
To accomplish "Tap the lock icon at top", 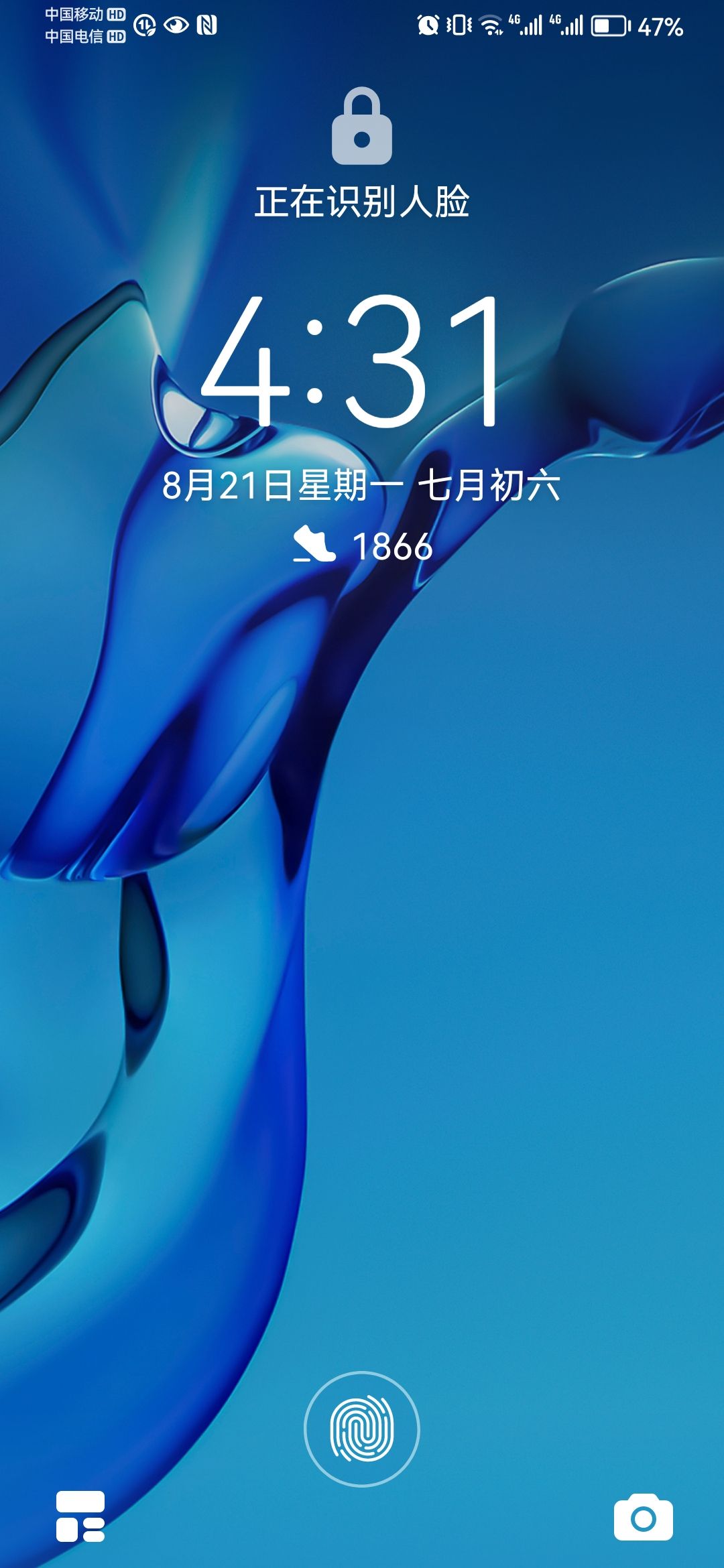I will 362,127.
